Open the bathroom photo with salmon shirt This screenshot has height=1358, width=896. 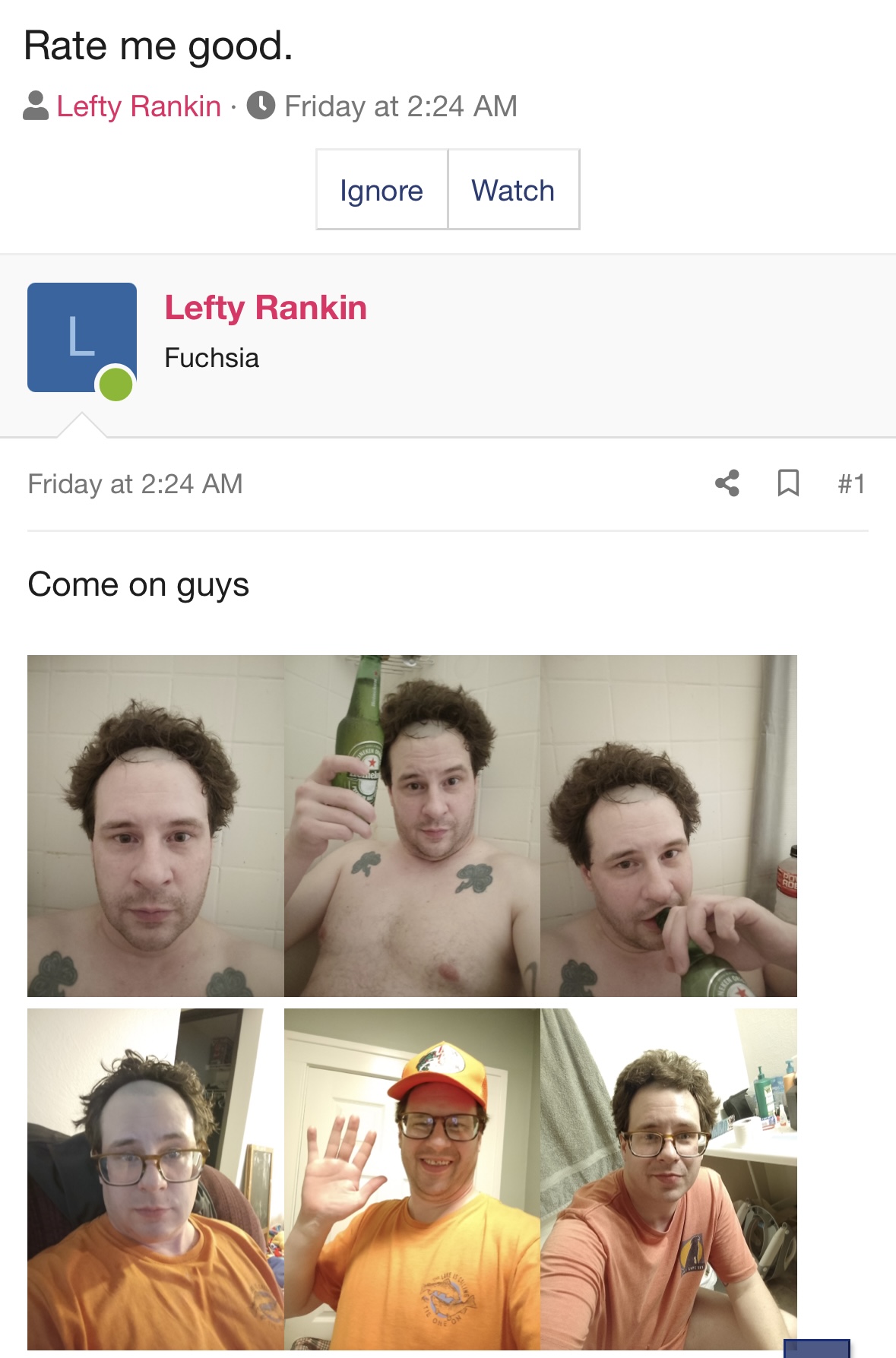(x=669, y=1179)
